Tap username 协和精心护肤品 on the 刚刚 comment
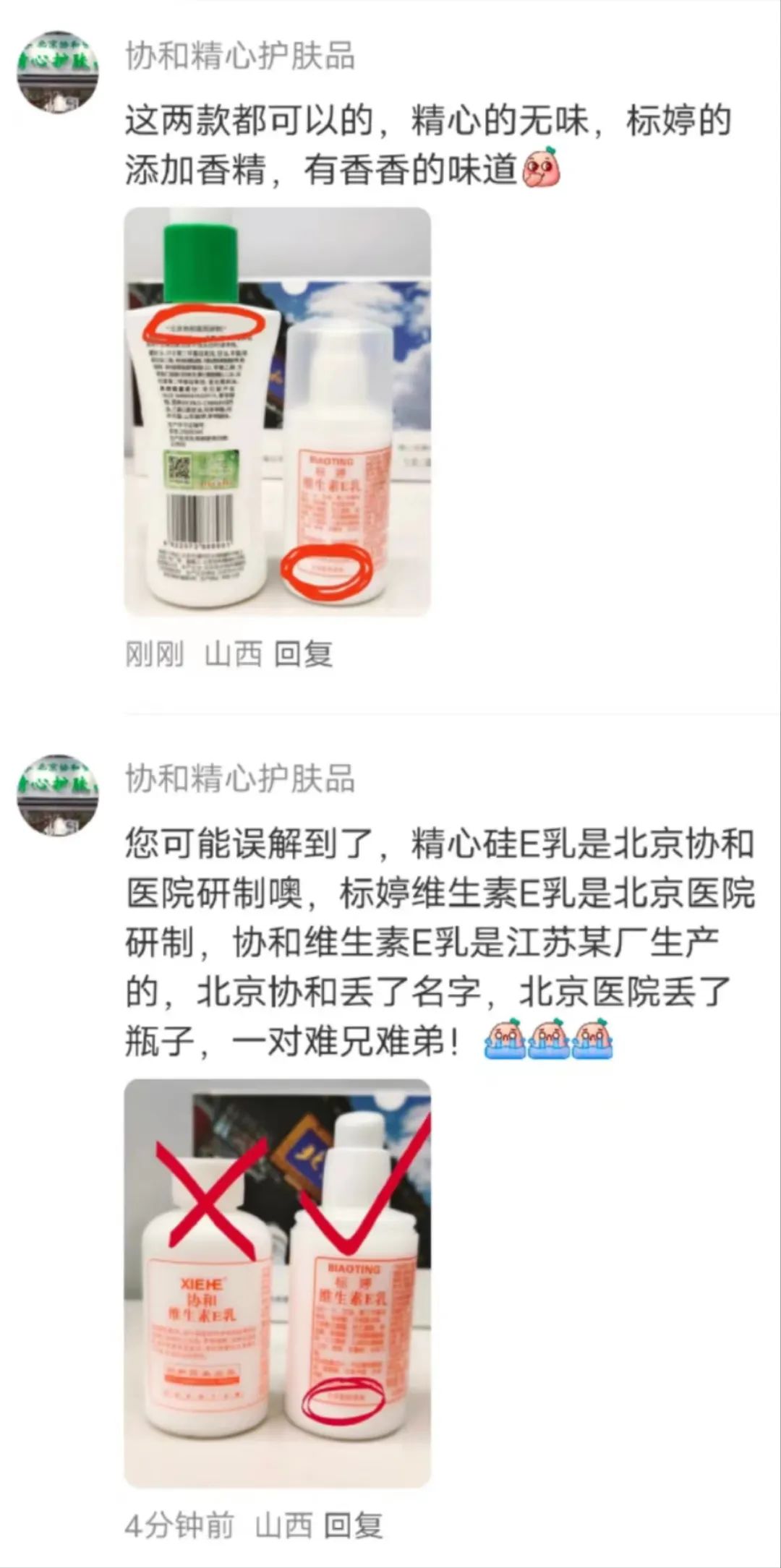This screenshot has height=1568, width=781. tap(240, 56)
